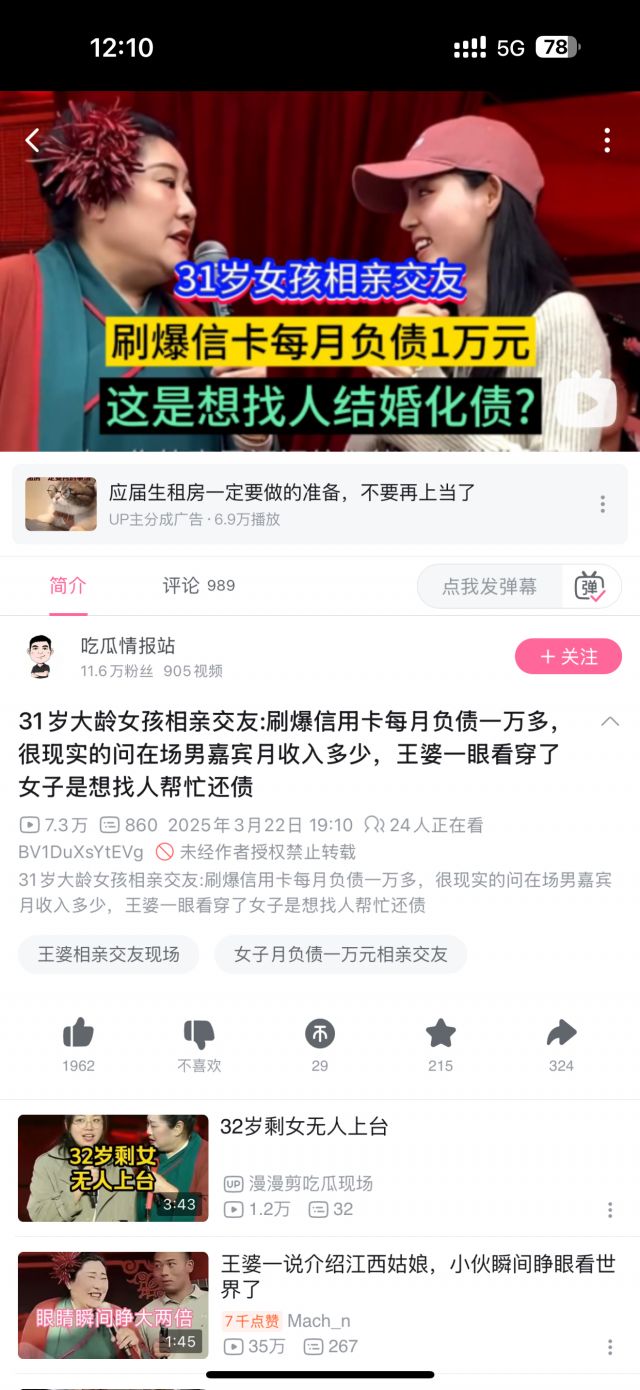Add this video to favorites

click(441, 1034)
